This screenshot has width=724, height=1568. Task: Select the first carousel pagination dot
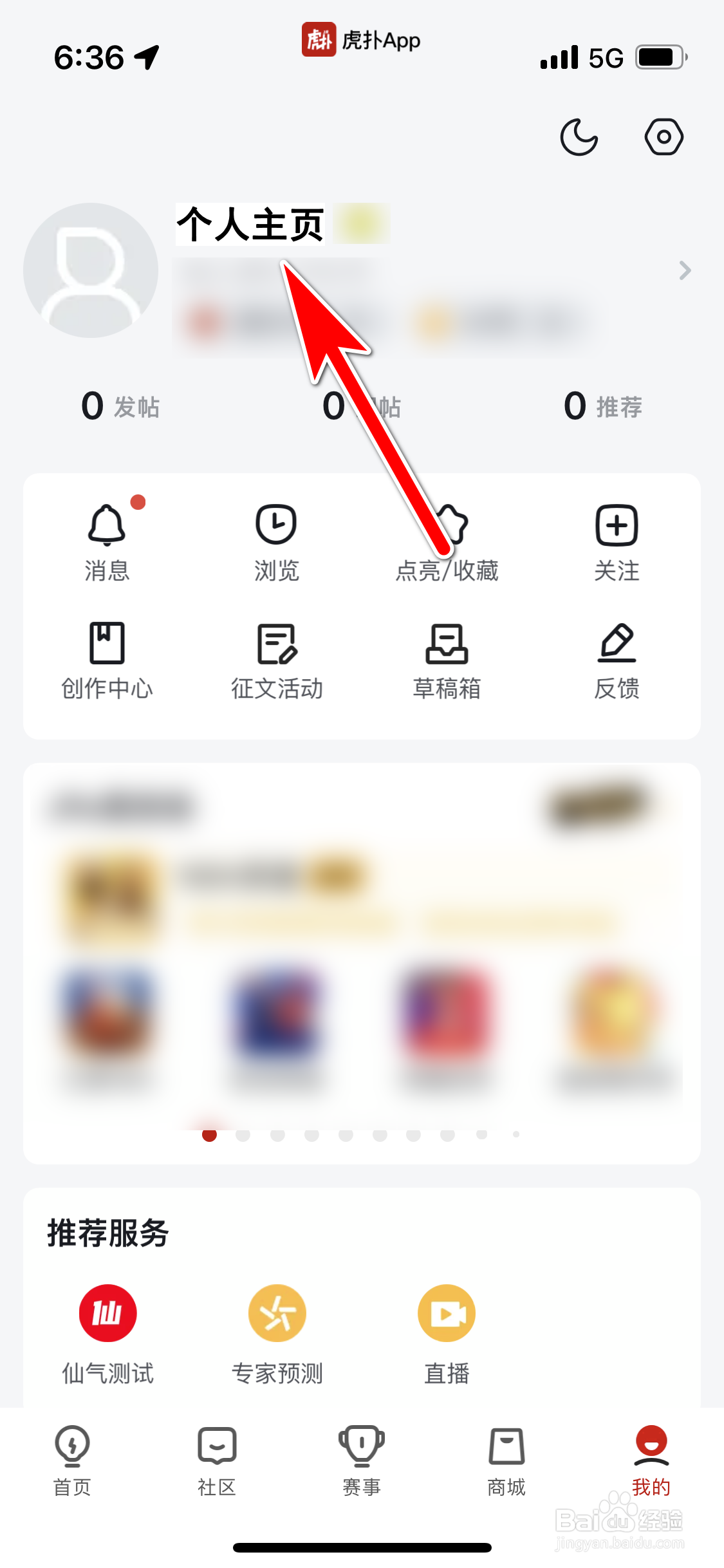[209, 1135]
